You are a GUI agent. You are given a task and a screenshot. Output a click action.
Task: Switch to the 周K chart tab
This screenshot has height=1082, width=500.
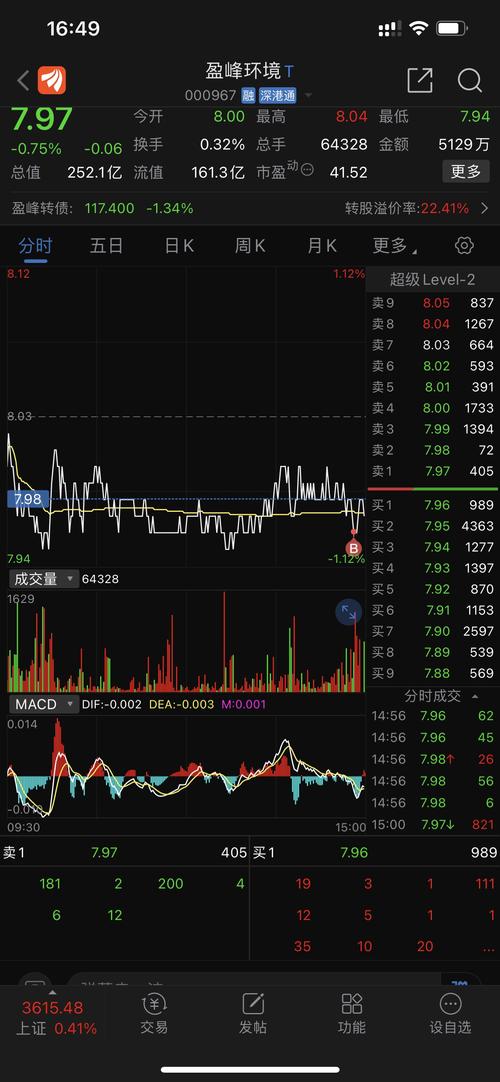tap(250, 246)
